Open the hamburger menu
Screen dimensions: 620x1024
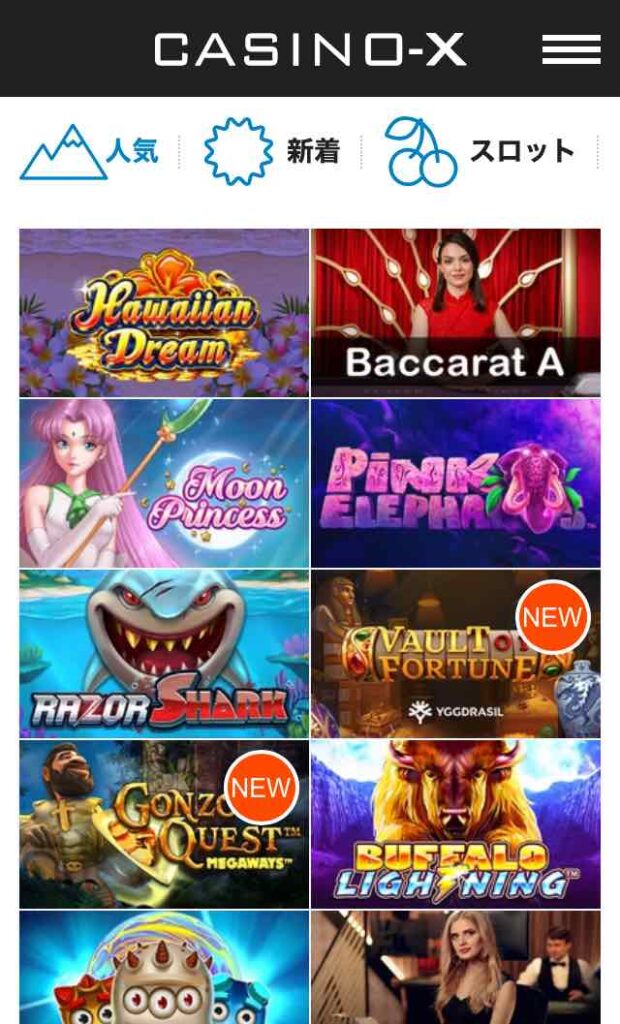pyautogui.click(x=571, y=49)
